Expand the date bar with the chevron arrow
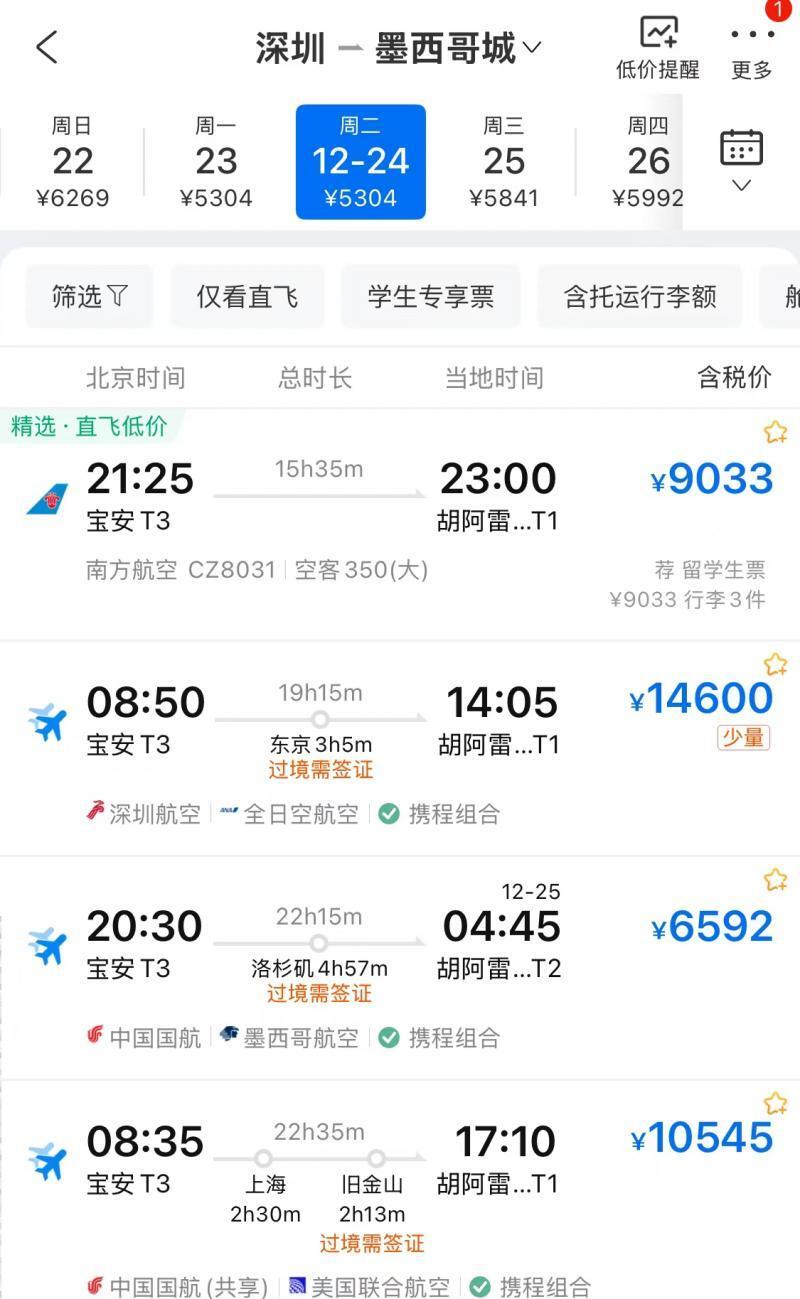 tap(742, 184)
